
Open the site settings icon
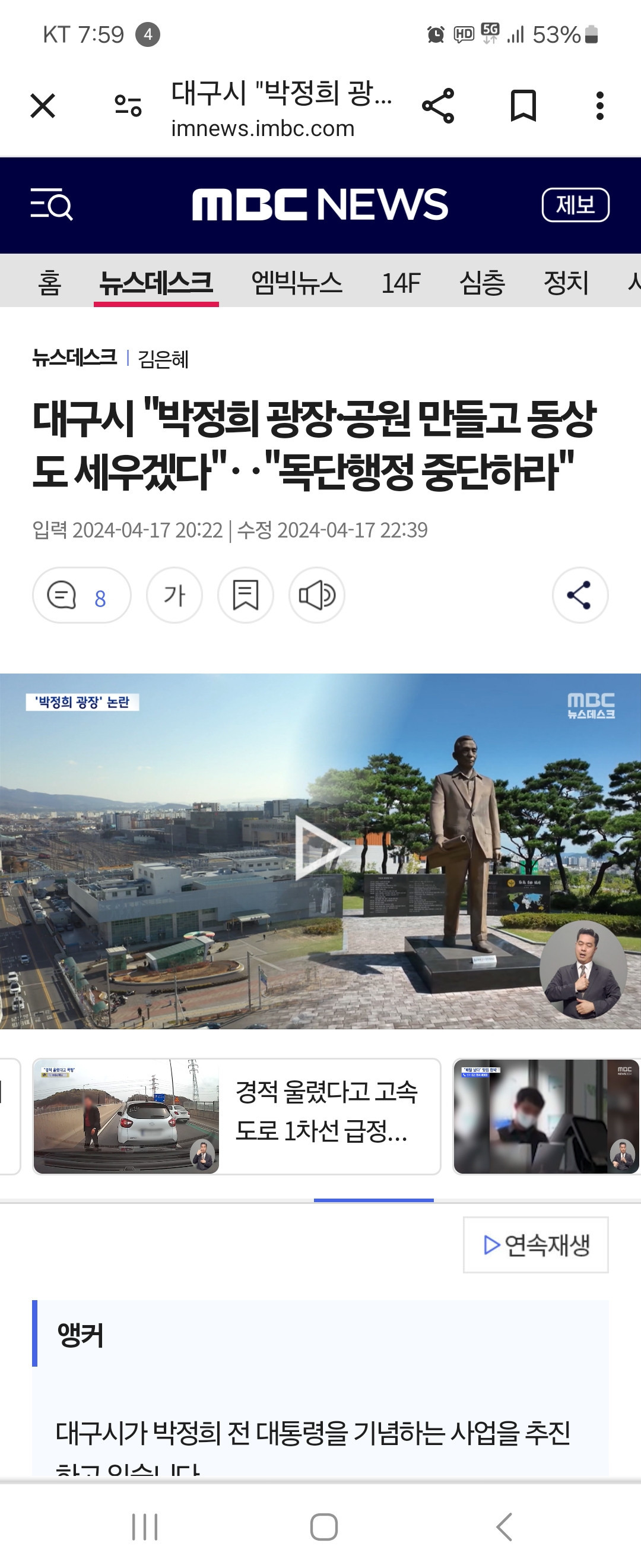pyautogui.click(x=128, y=106)
